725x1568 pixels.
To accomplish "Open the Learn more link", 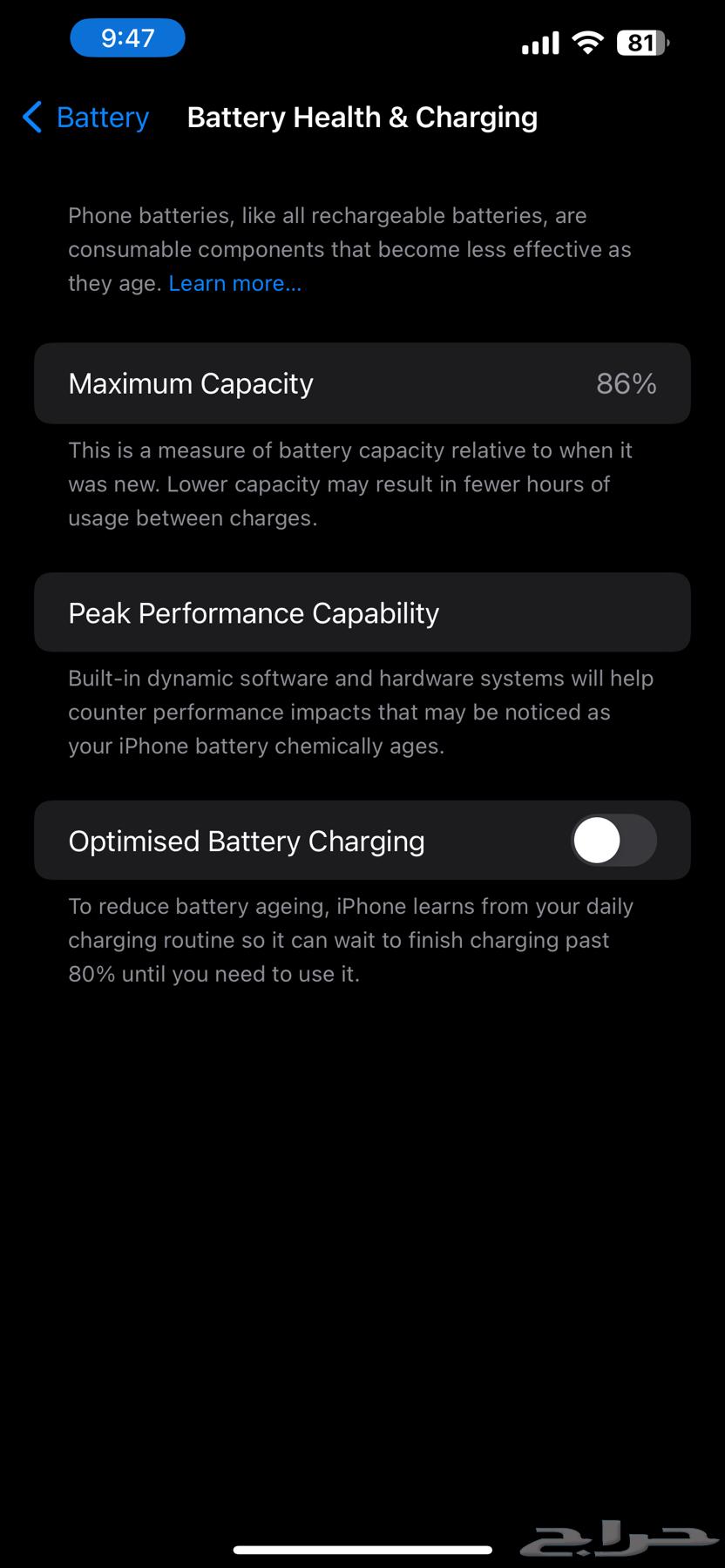I will tap(234, 283).
